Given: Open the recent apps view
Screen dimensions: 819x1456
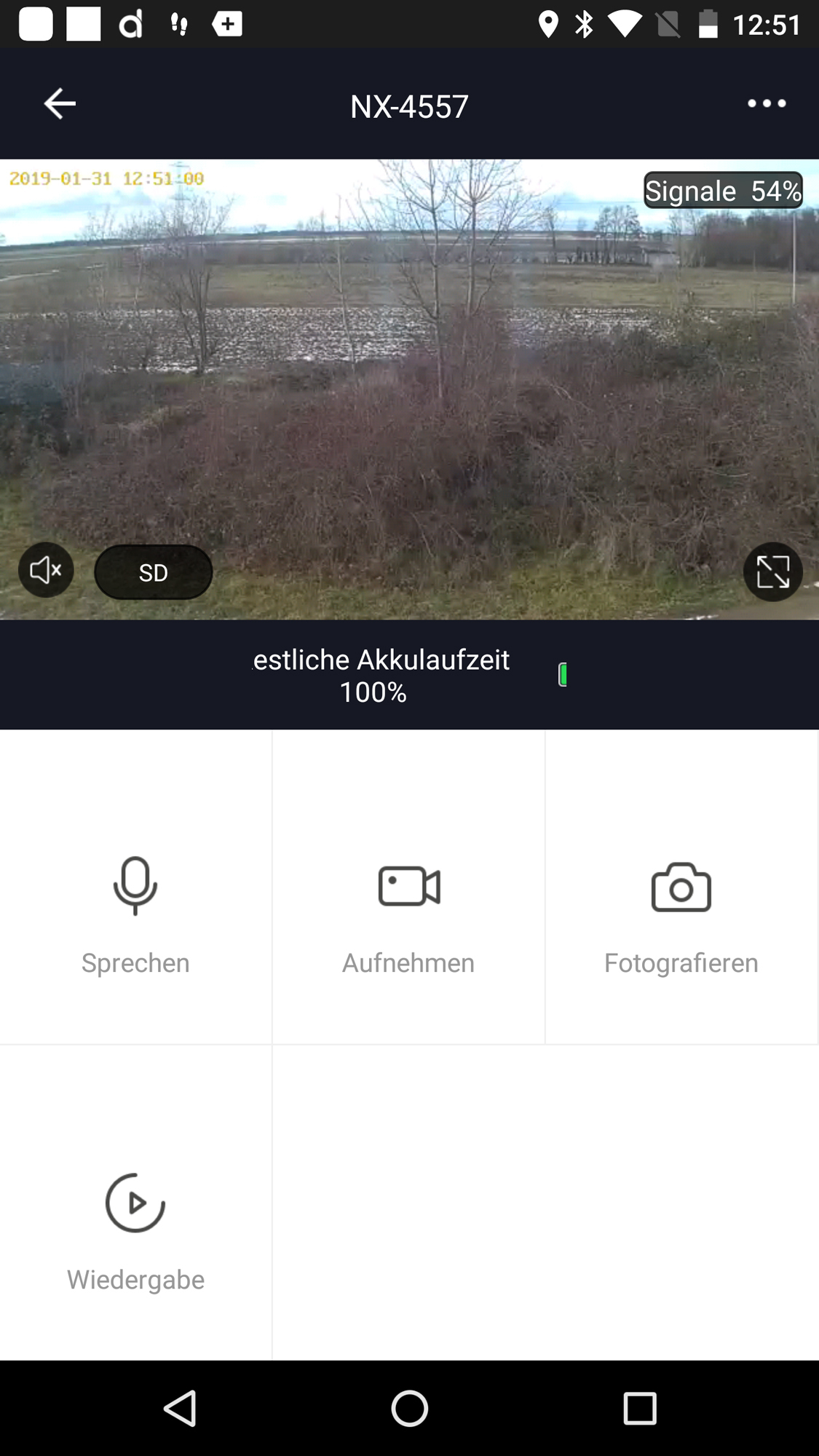Looking at the screenshot, I should pyautogui.click(x=640, y=1408).
